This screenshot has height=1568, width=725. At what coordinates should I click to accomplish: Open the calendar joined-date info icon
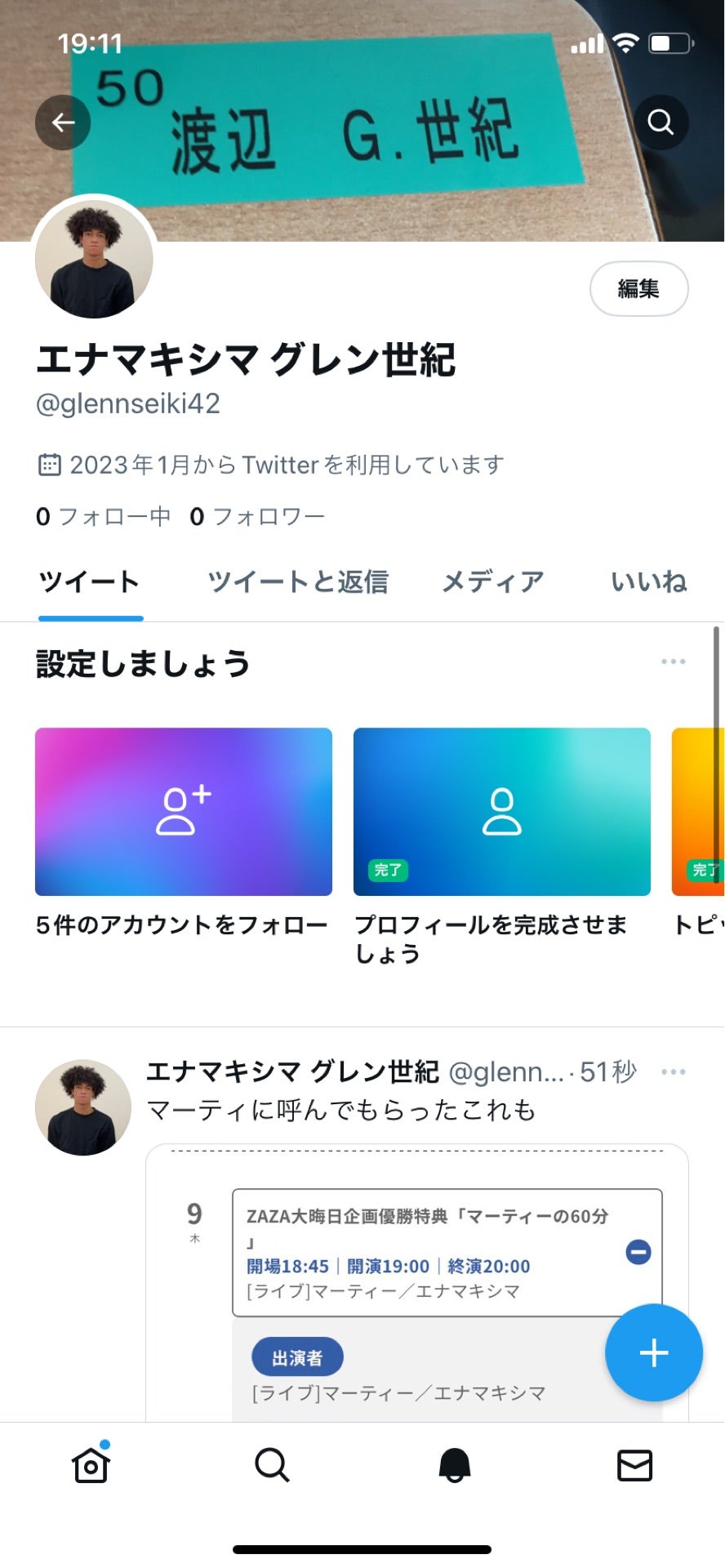(50, 464)
